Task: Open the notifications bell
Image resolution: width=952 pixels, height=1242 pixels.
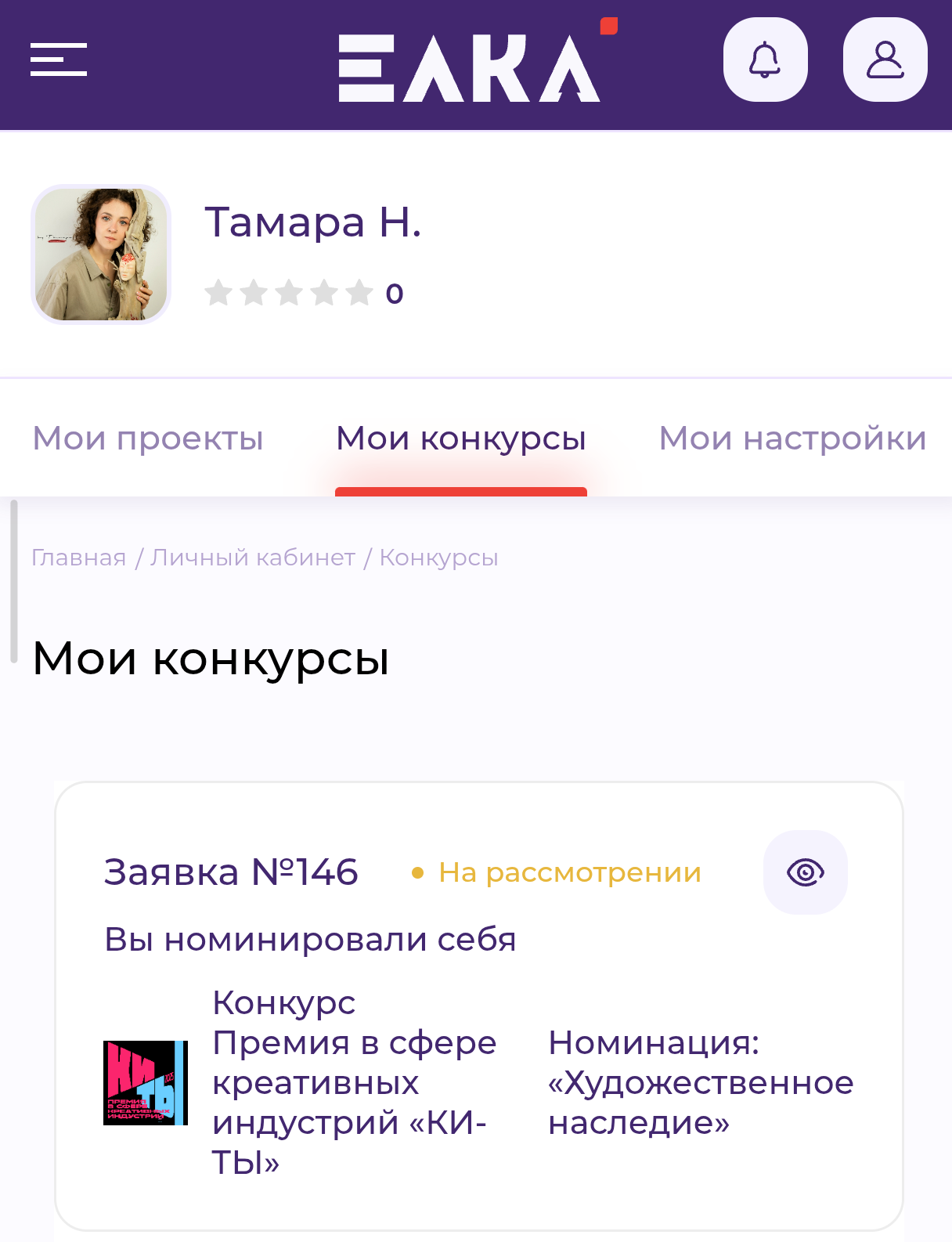Action: [x=765, y=60]
